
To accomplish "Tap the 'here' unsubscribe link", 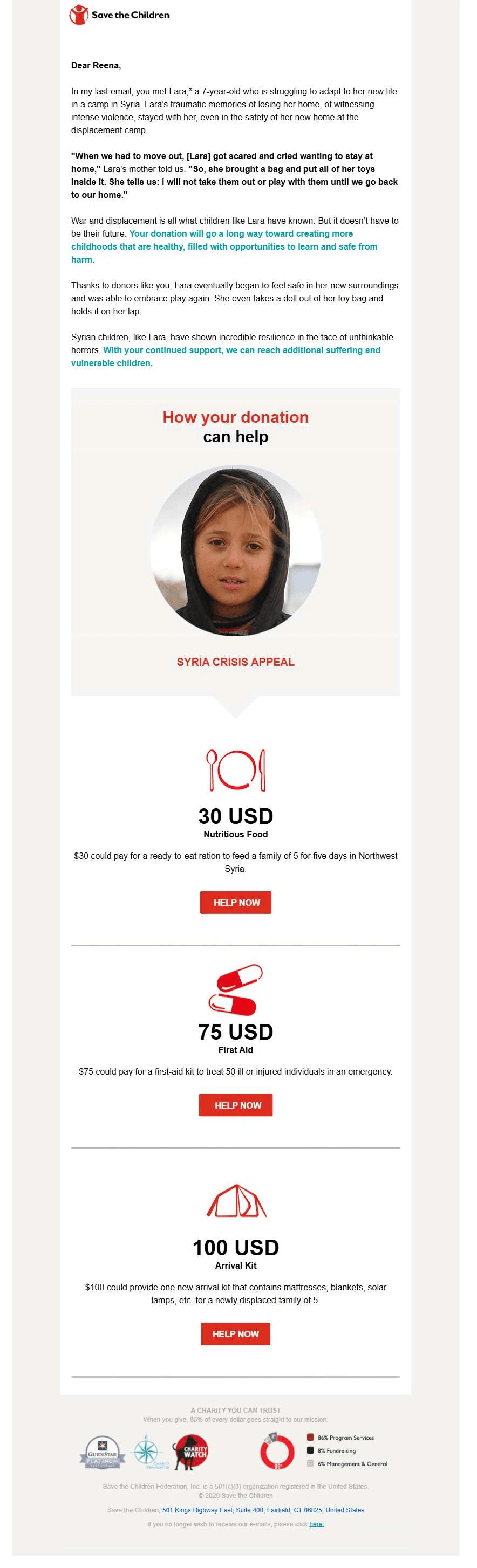I will (x=316, y=1524).
